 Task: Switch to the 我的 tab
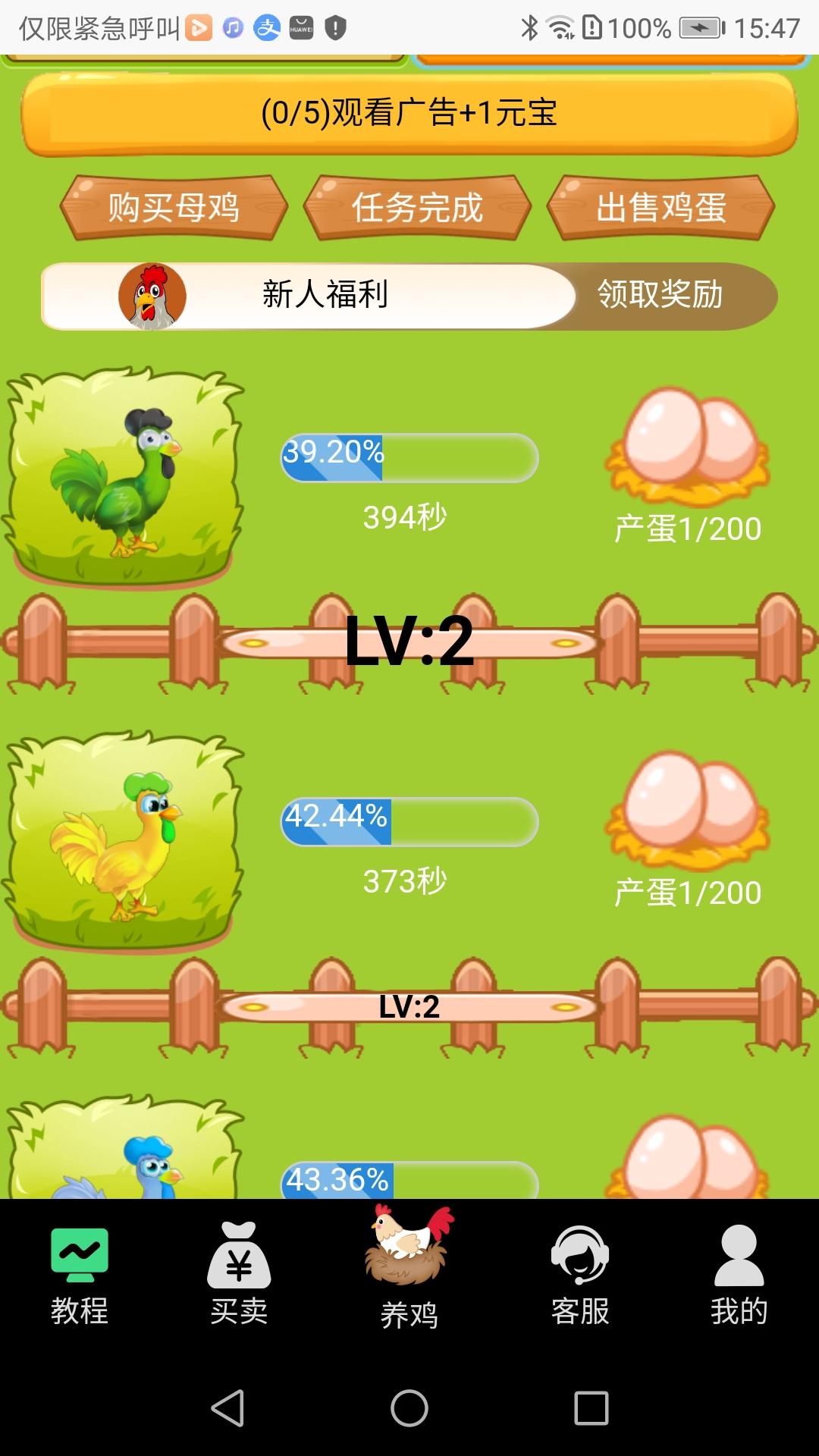[739, 1276]
